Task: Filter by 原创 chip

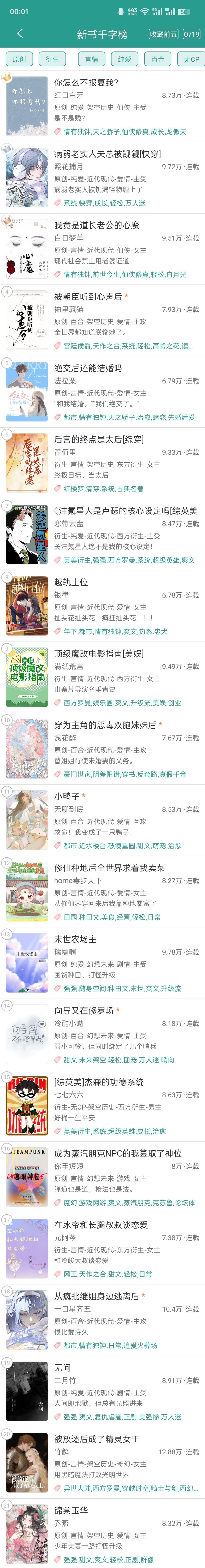Action: pyautogui.click(x=19, y=59)
